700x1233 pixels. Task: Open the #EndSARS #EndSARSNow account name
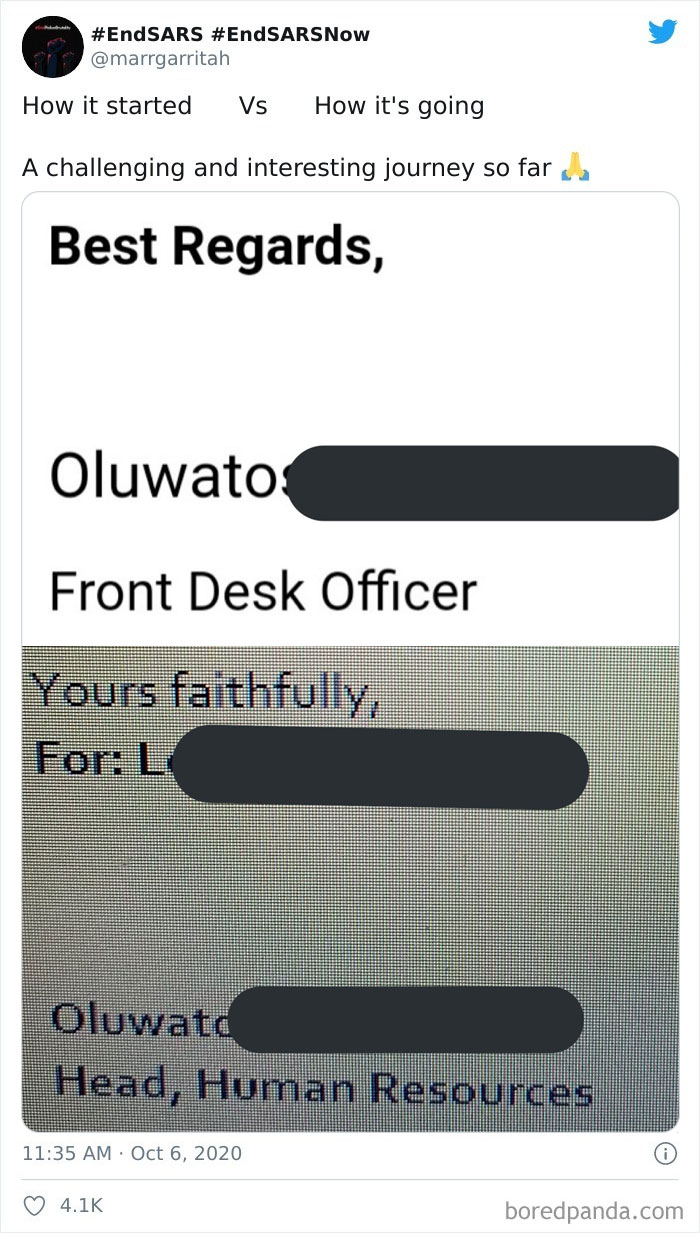click(x=230, y=34)
